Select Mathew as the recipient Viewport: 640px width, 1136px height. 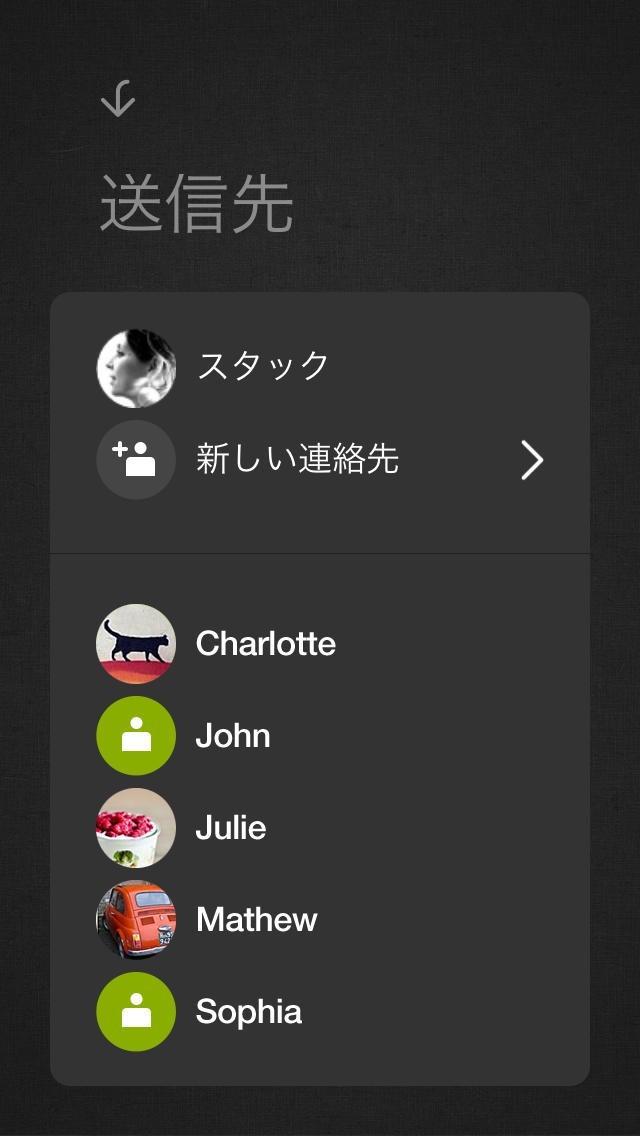[256, 920]
